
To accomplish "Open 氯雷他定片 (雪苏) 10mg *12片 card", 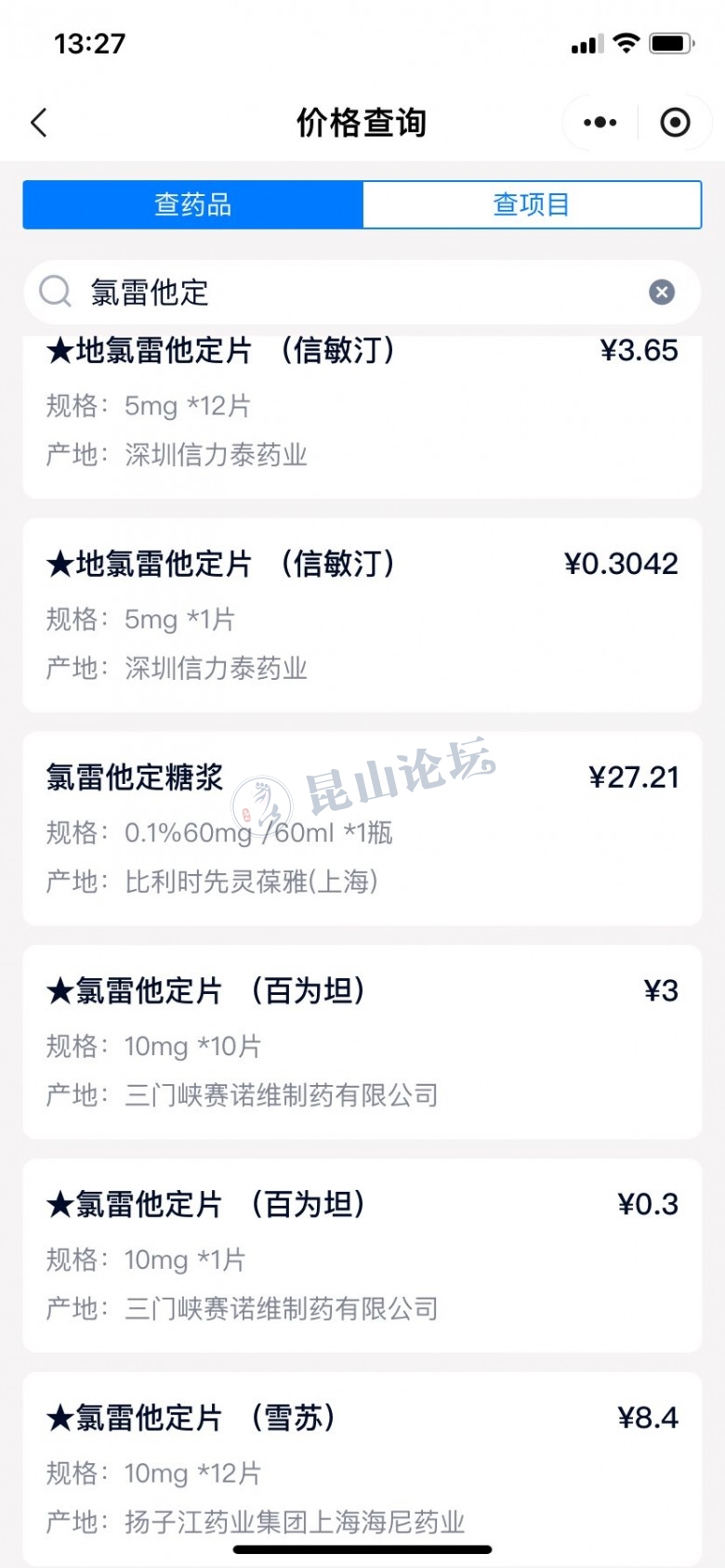I will 362,1468.
